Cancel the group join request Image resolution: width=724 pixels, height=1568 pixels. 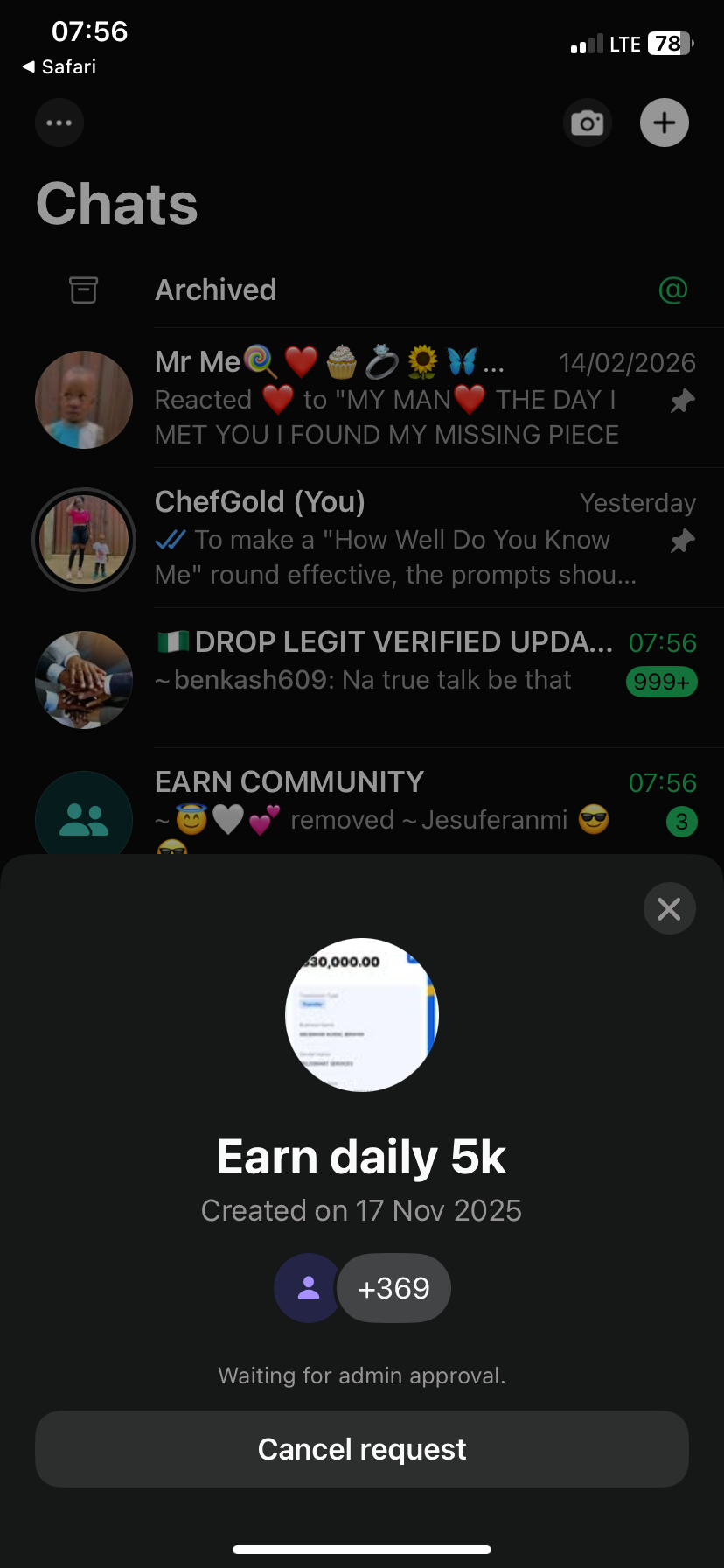(x=362, y=1449)
